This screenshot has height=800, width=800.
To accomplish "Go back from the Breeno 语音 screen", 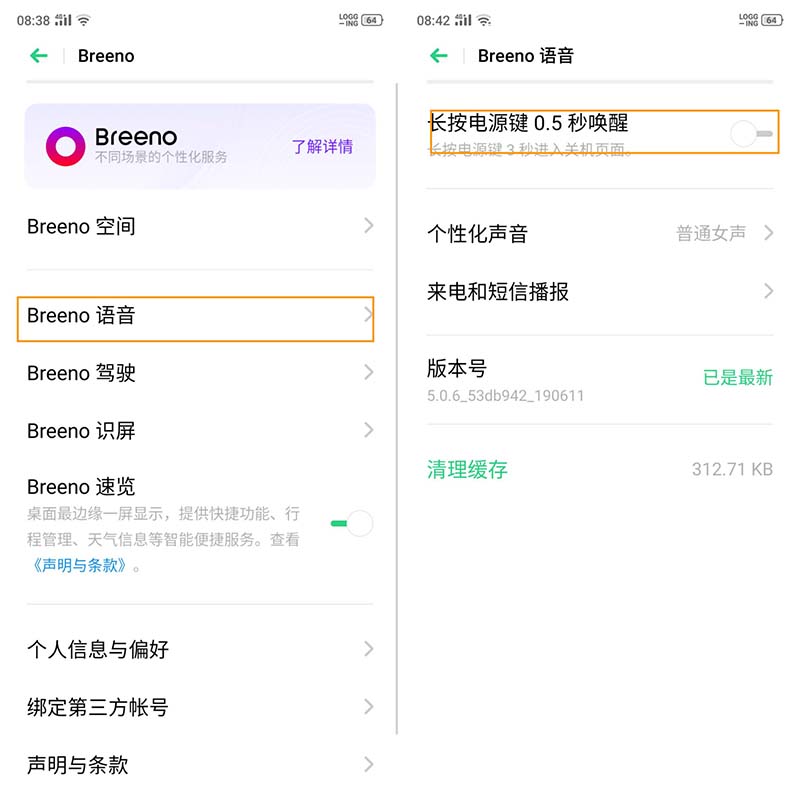I will tap(438, 56).
